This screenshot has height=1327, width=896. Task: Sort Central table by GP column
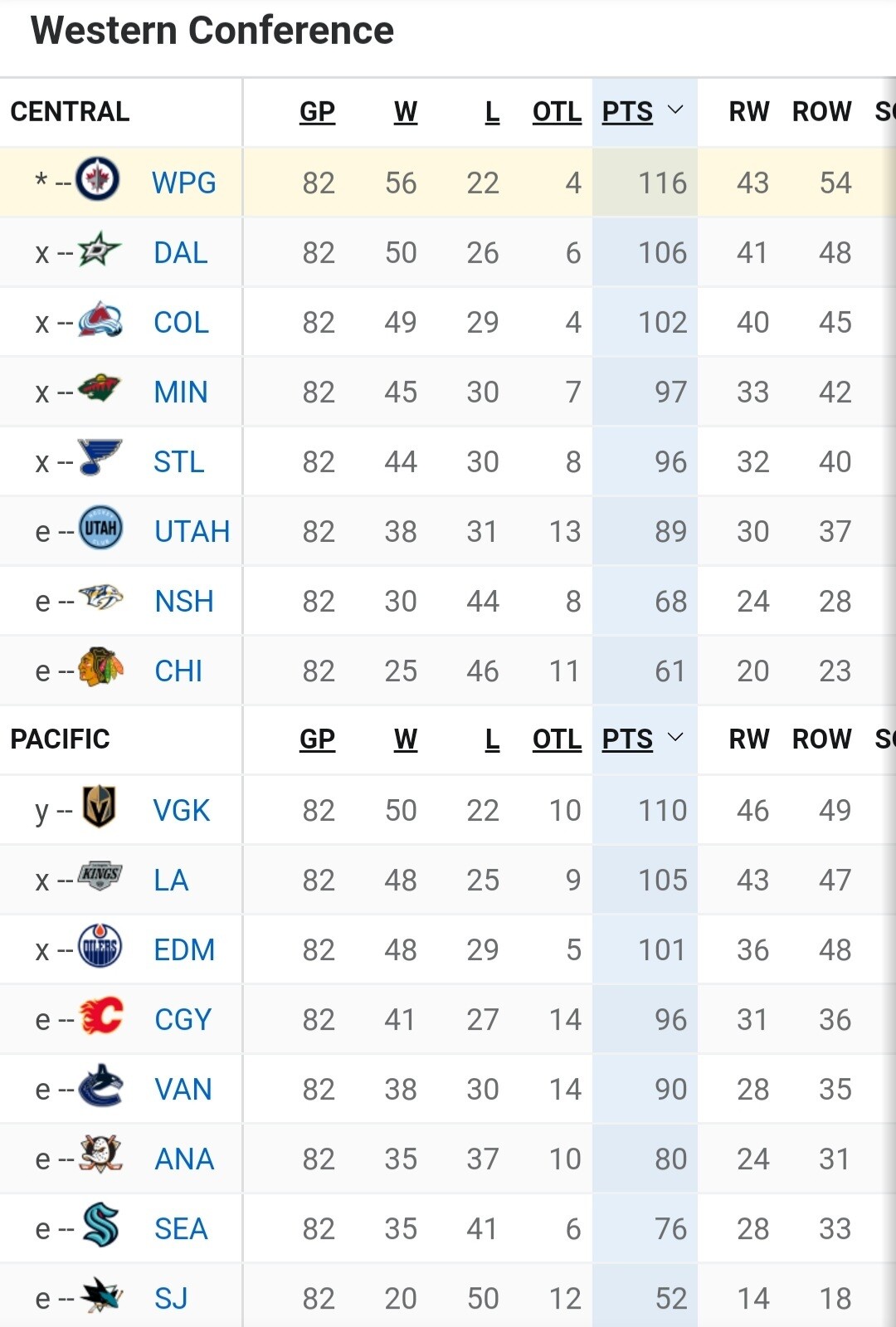pos(317,111)
